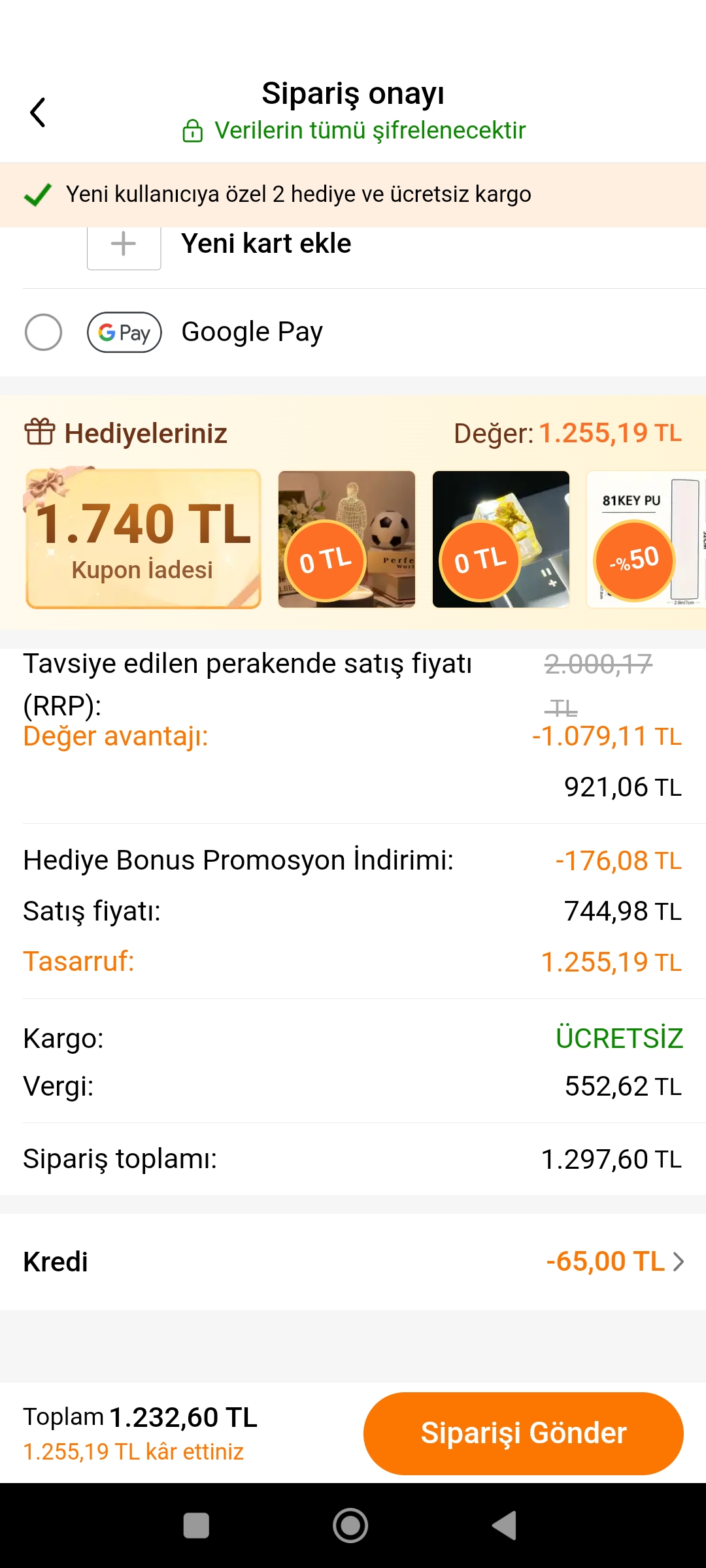
Task: Go back from Sipariş onayı page
Action: pyautogui.click(x=38, y=112)
